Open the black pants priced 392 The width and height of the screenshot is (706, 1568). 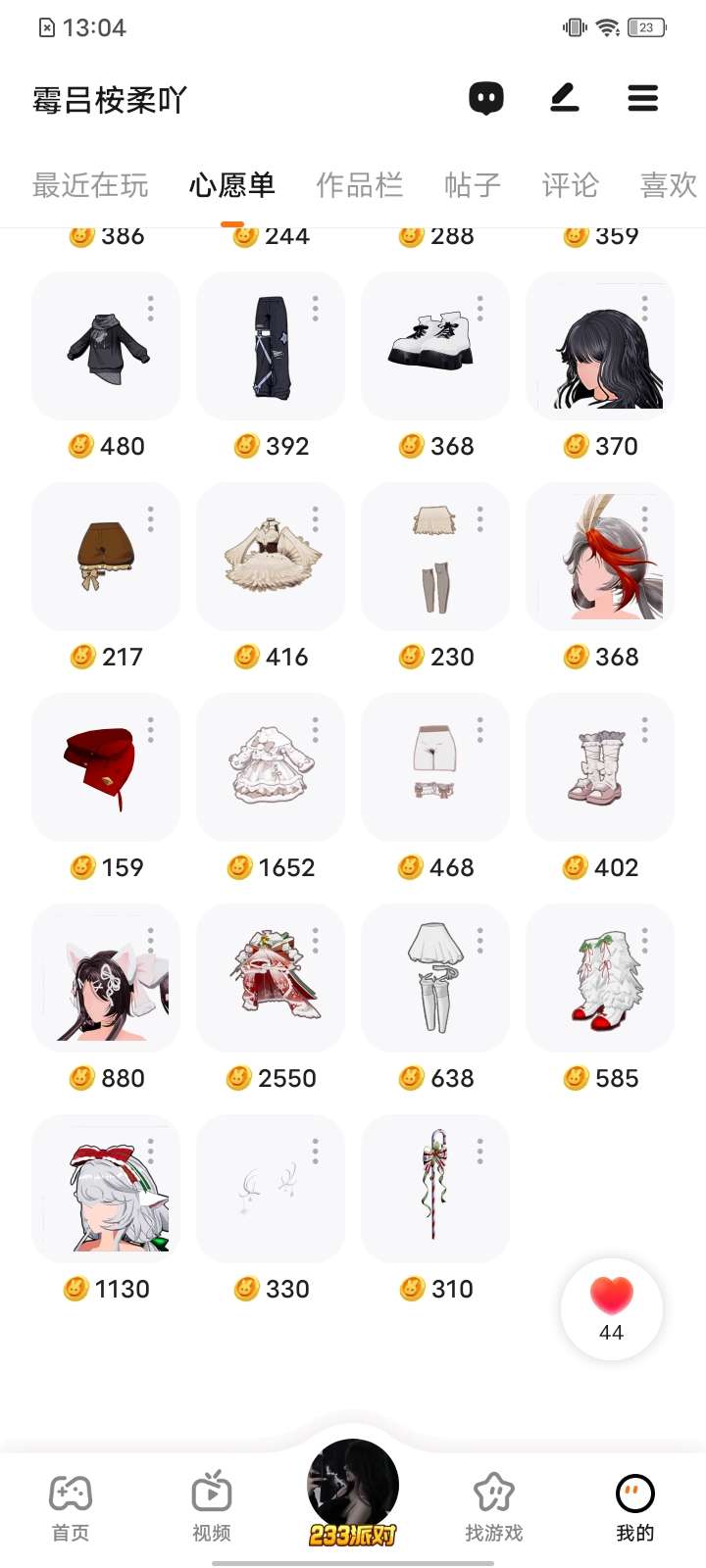coord(271,347)
